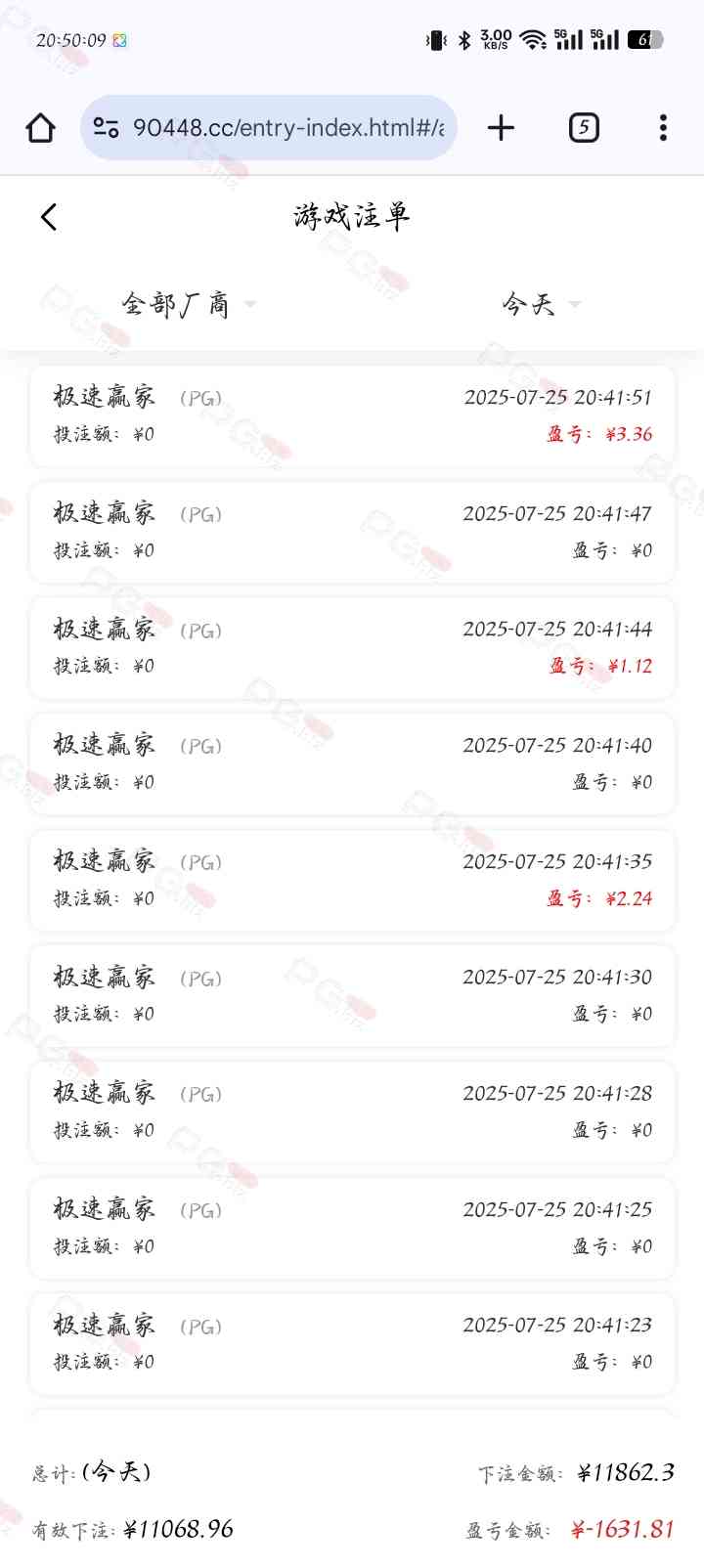Open the bet record from 20:41:25
The width and height of the screenshot is (704, 1568).
pos(352,1228)
